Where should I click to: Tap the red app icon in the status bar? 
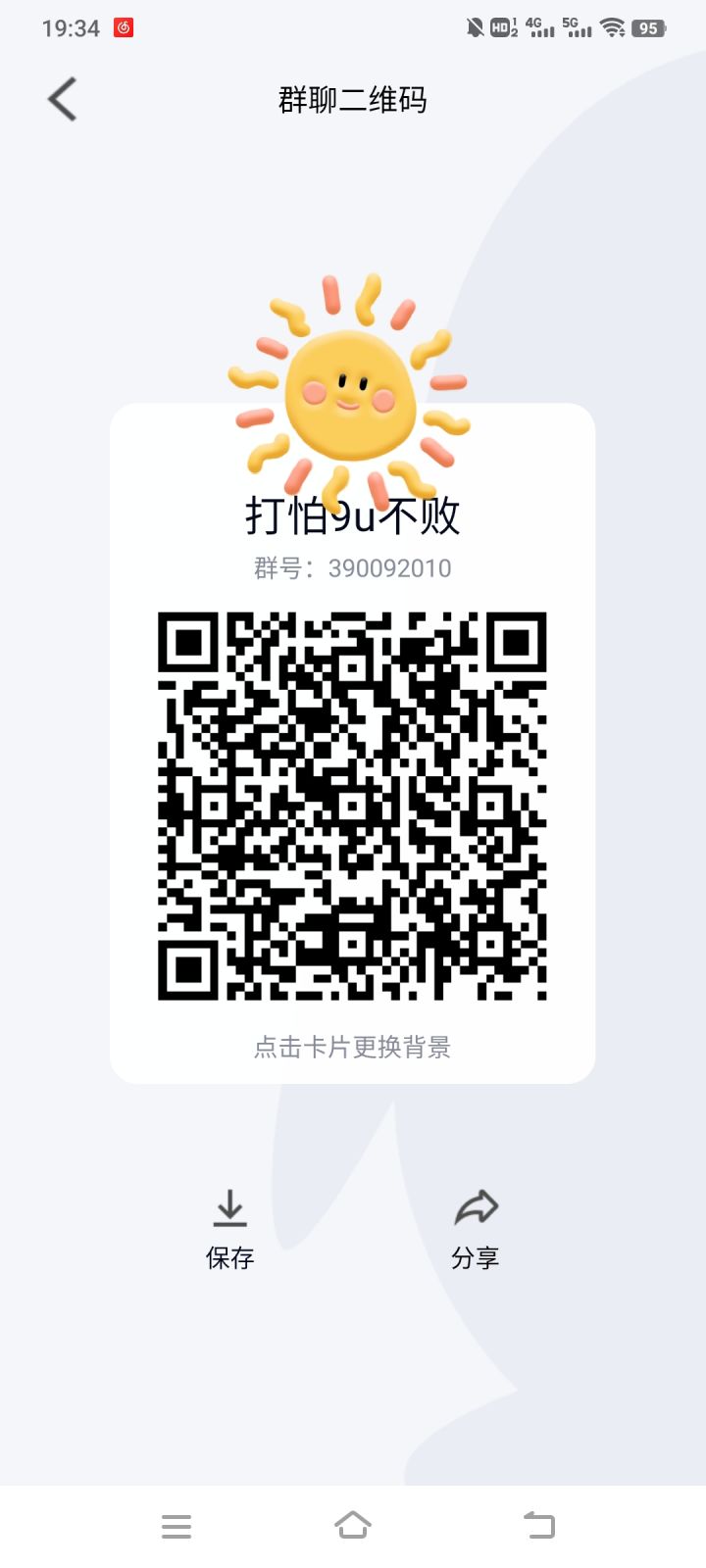click(x=125, y=26)
